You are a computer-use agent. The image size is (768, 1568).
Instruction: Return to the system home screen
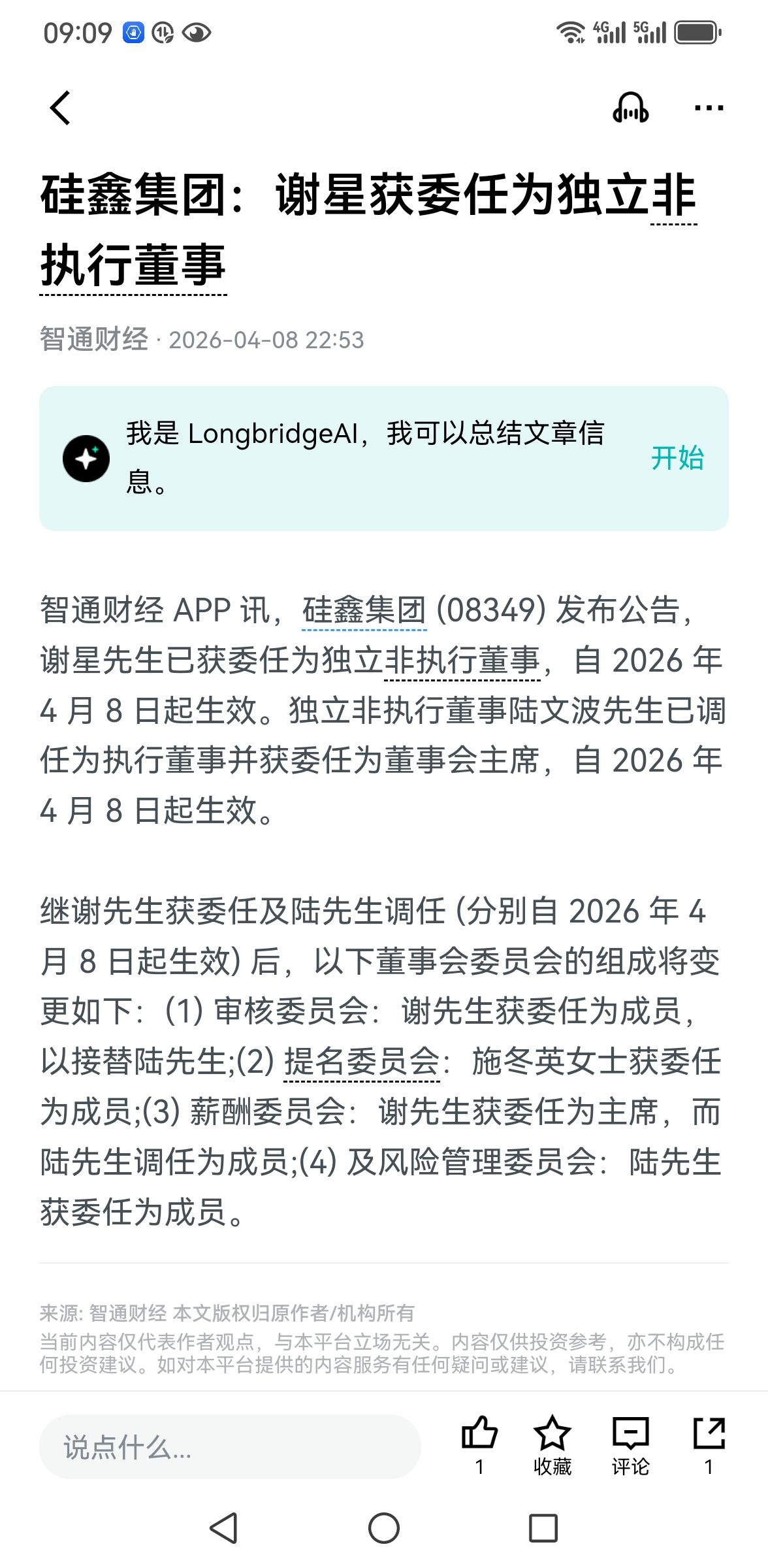coord(384,1528)
